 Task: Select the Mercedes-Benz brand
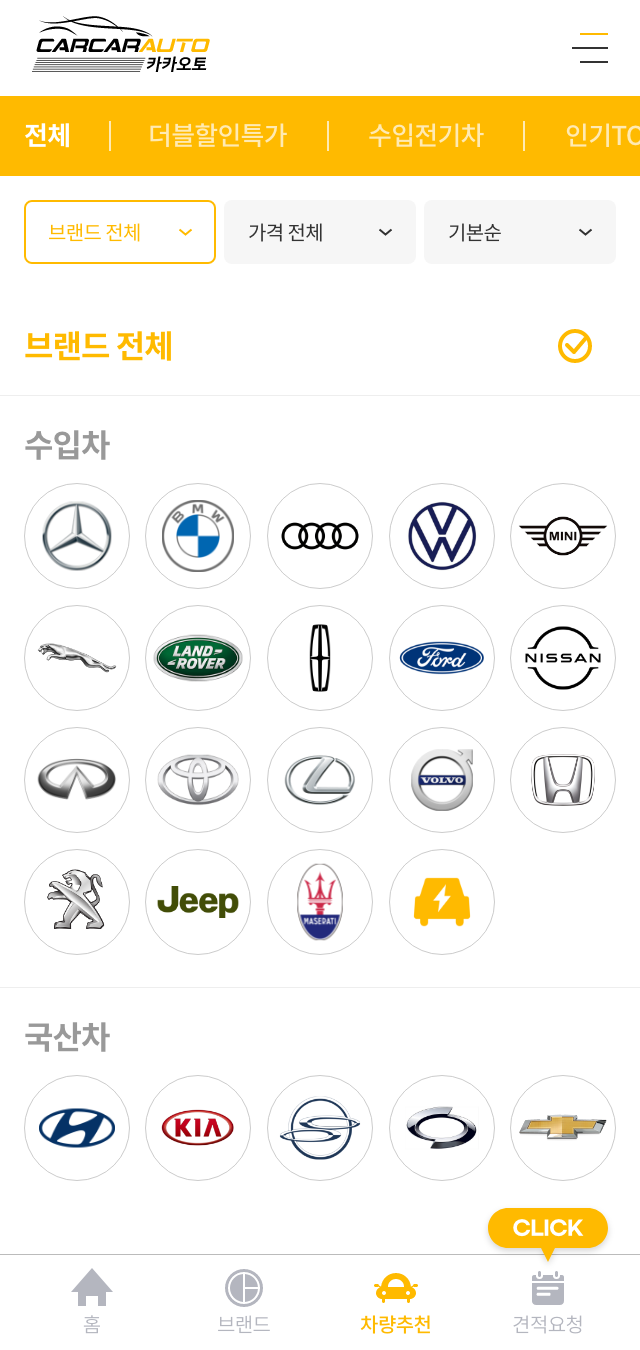[77, 536]
